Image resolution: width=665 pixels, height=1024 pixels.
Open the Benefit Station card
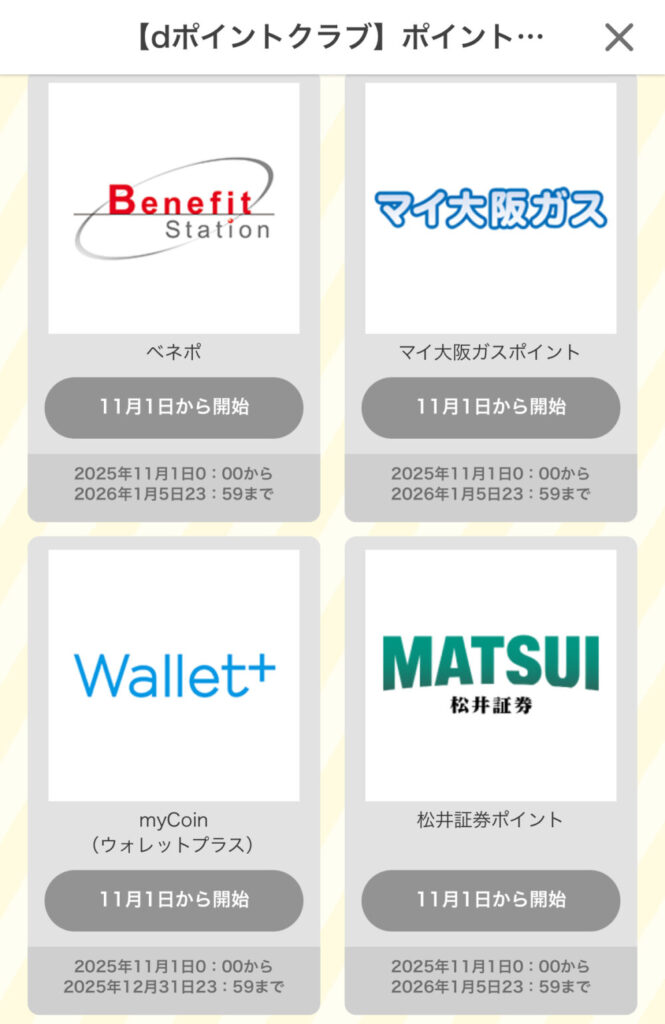[174, 208]
